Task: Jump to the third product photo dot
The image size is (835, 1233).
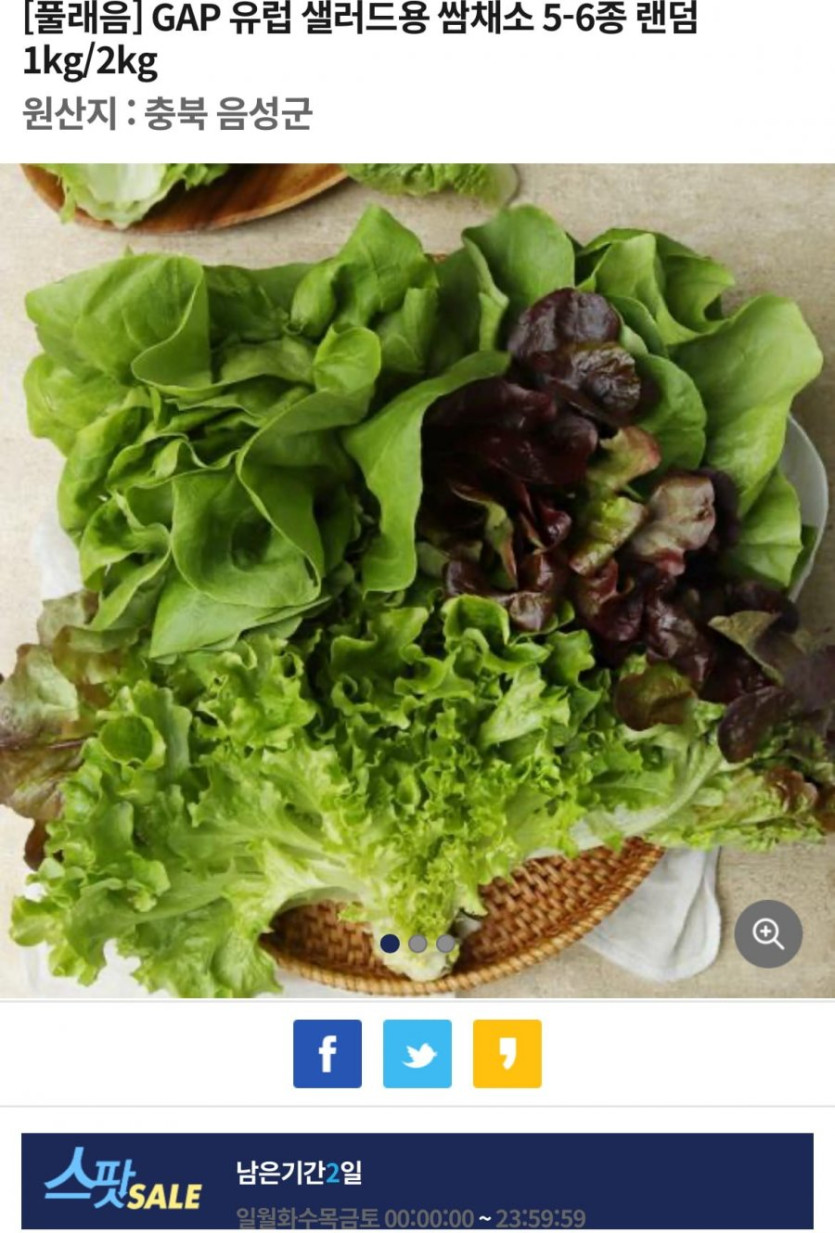Action: 445,943
